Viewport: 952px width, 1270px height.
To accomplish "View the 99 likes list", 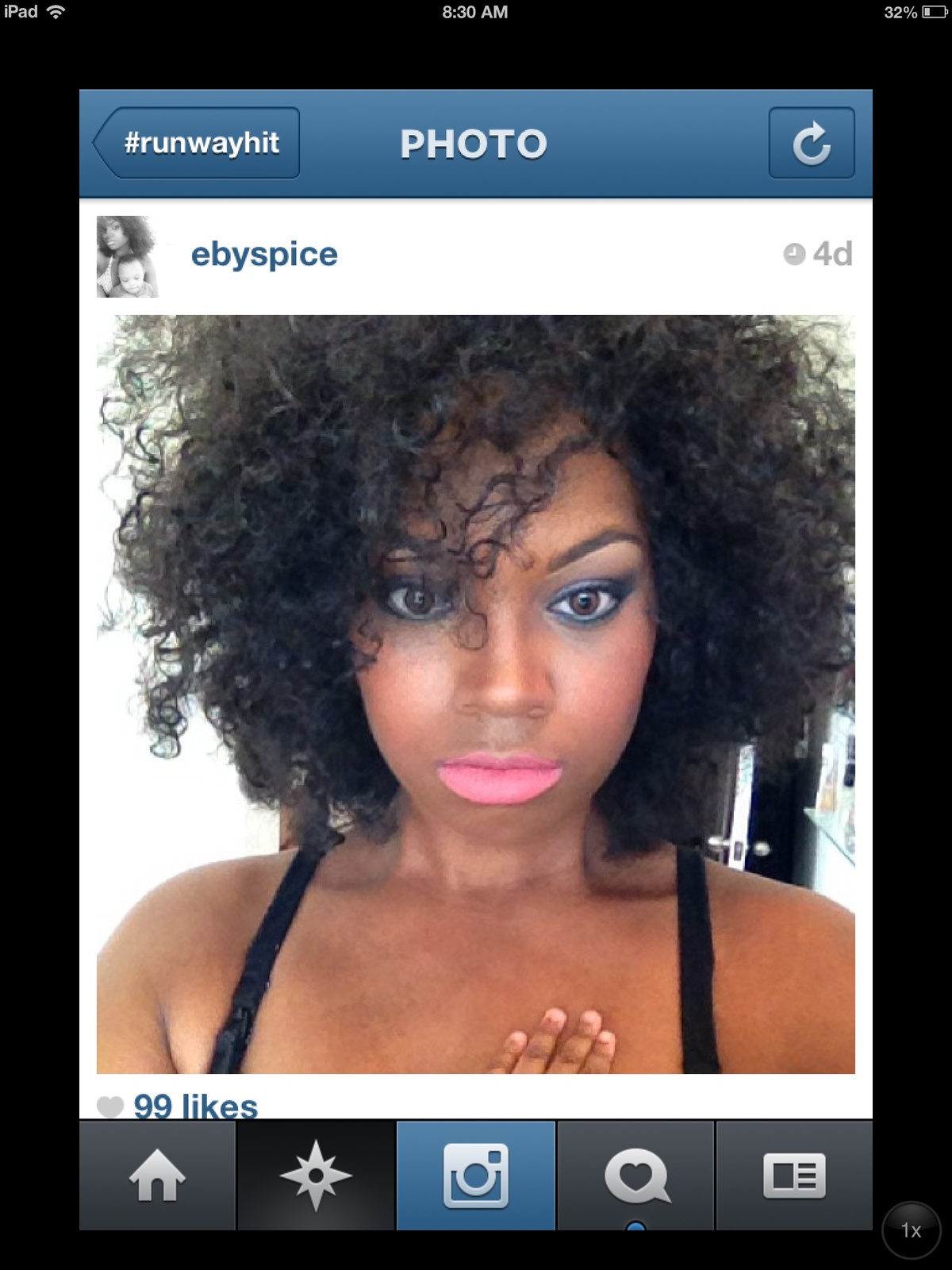I will pos(194,1105).
